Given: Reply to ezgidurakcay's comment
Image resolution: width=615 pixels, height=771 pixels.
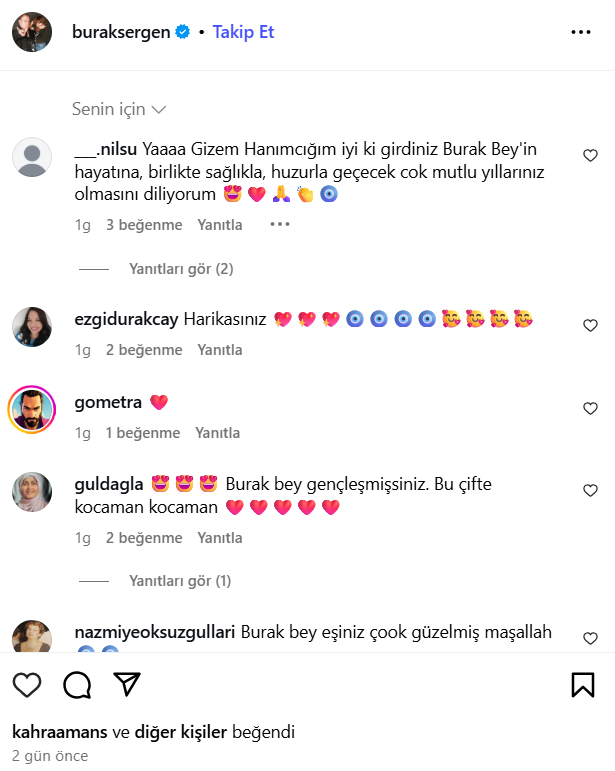Looking at the screenshot, I should pyautogui.click(x=219, y=350).
